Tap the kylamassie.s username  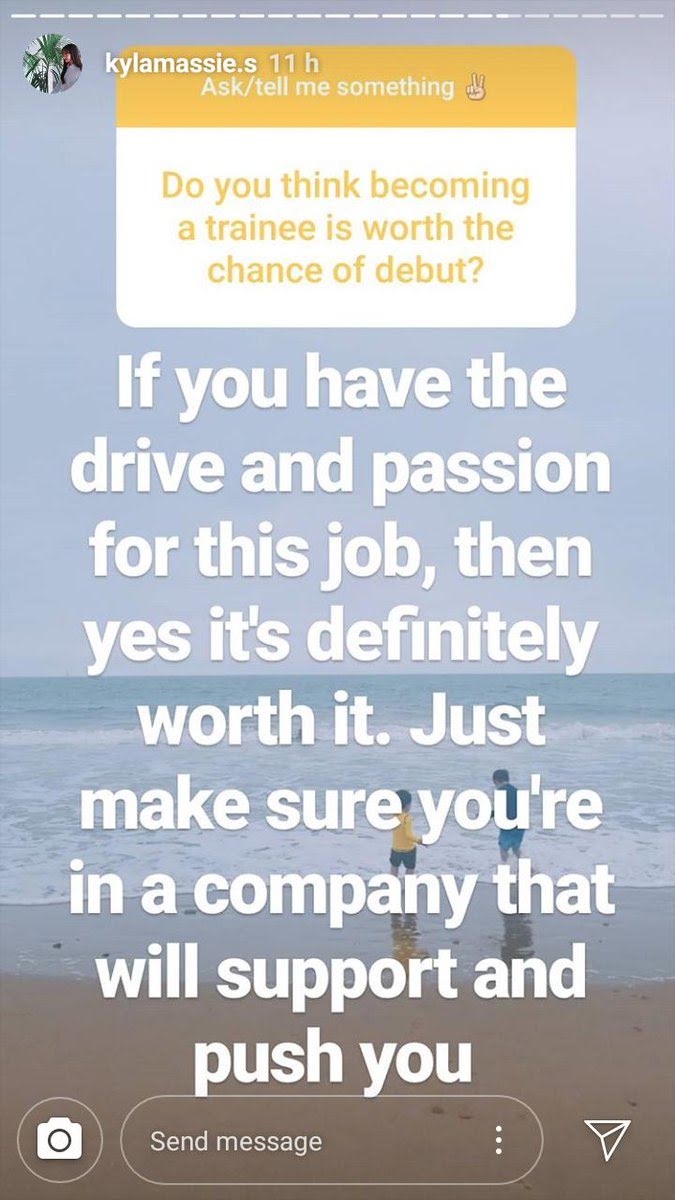point(174,63)
